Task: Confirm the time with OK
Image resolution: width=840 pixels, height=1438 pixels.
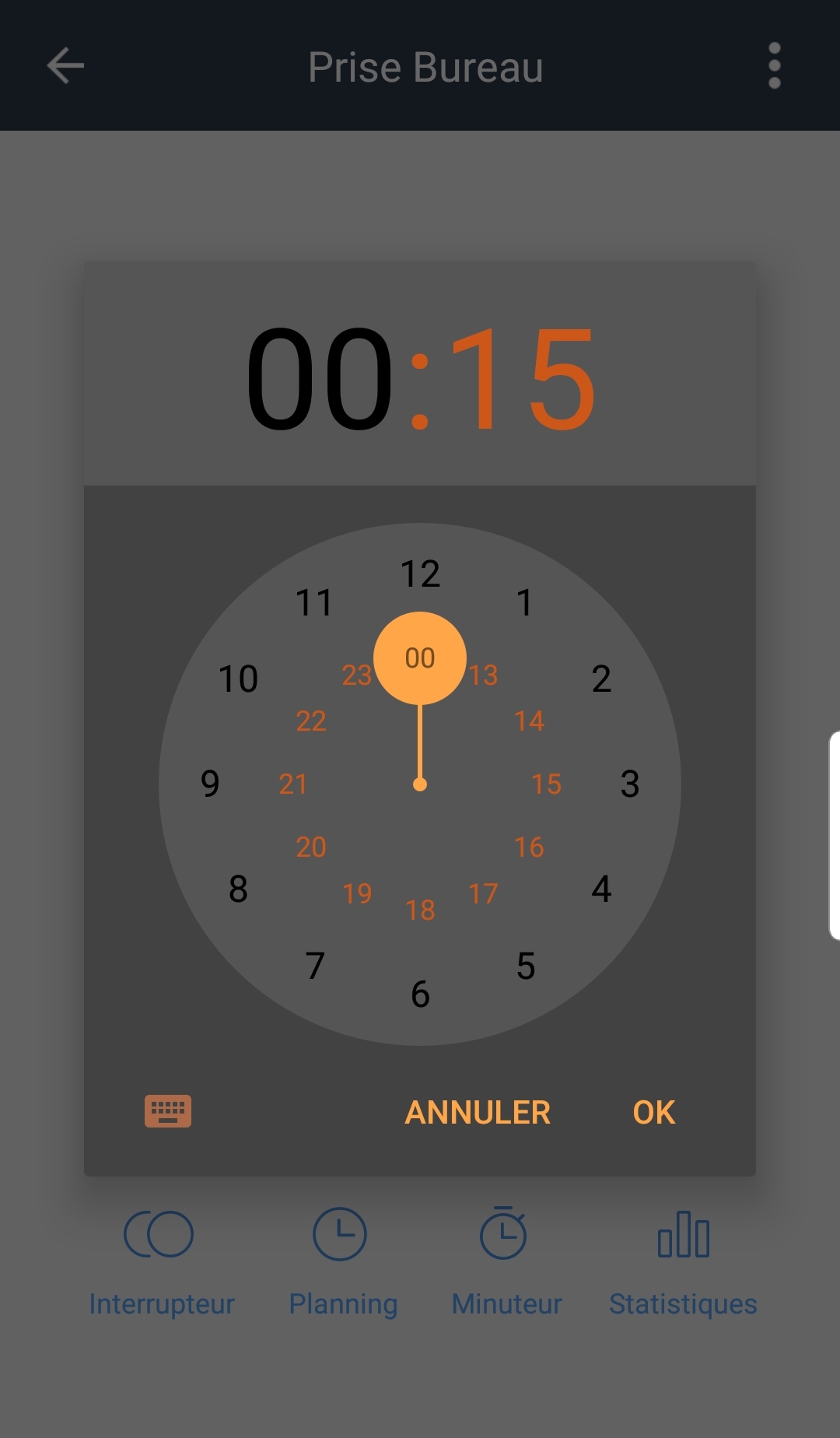Action: (653, 1112)
